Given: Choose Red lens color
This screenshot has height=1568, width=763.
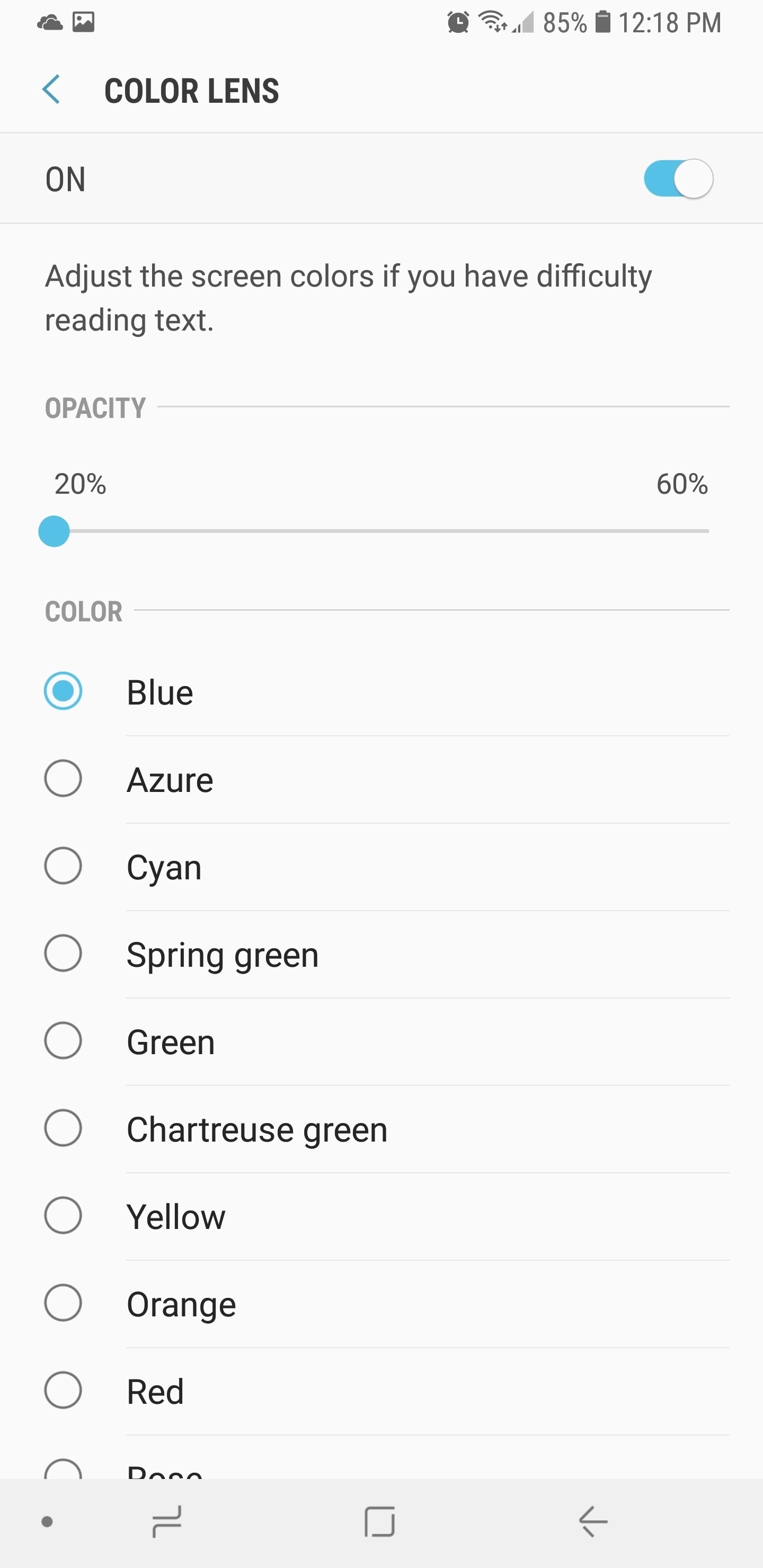Looking at the screenshot, I should pyautogui.click(x=64, y=1390).
